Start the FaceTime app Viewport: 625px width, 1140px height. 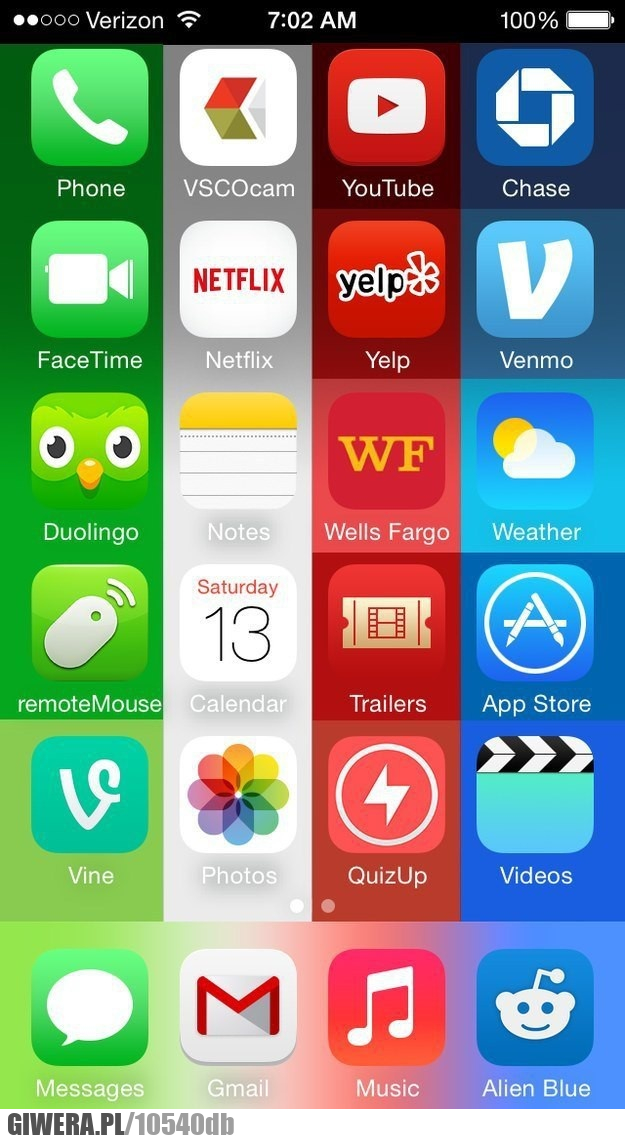90,279
